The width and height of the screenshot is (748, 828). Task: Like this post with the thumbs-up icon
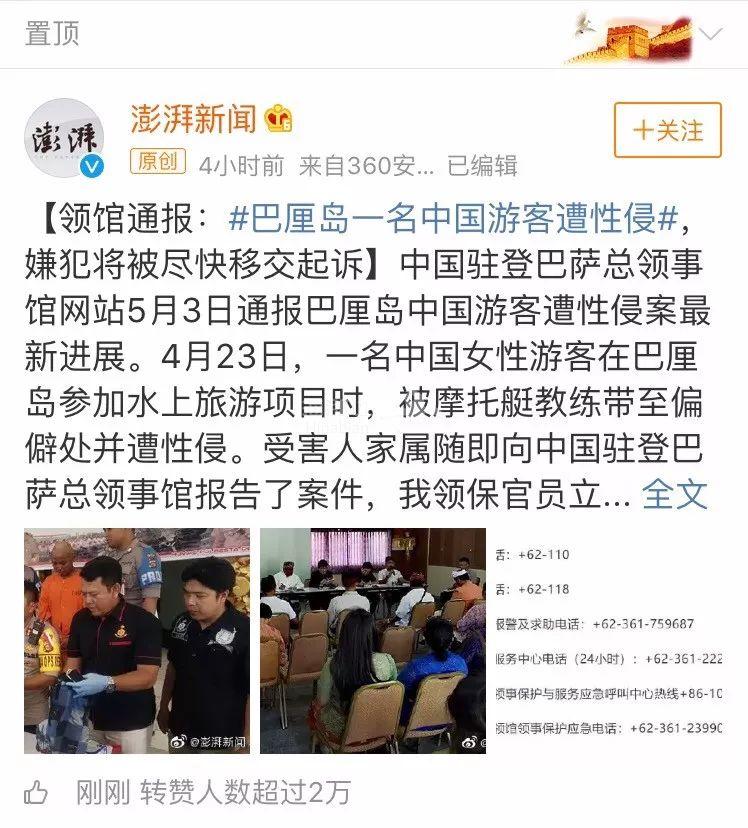click(x=36, y=794)
